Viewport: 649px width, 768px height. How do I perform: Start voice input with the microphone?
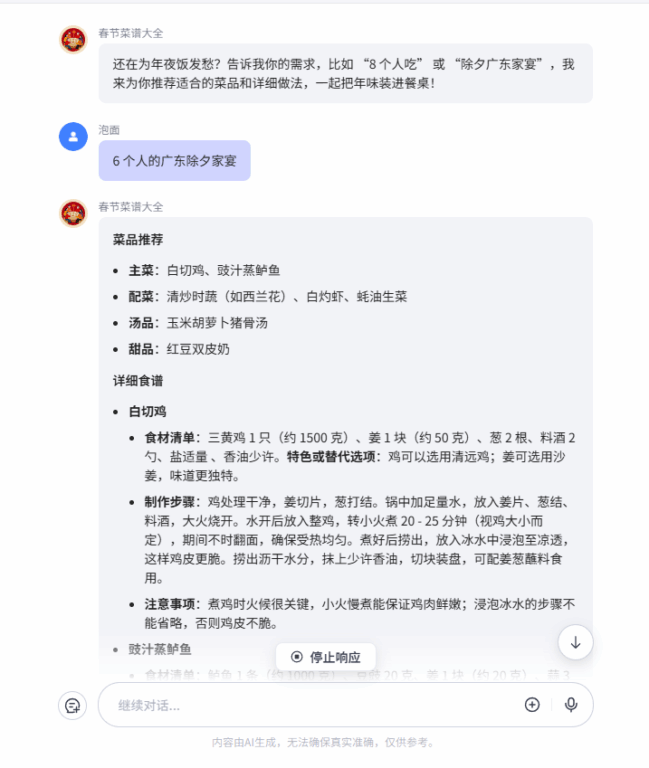tap(571, 705)
